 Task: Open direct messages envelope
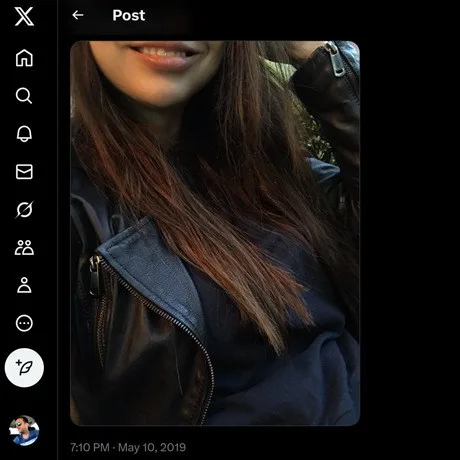24,172
